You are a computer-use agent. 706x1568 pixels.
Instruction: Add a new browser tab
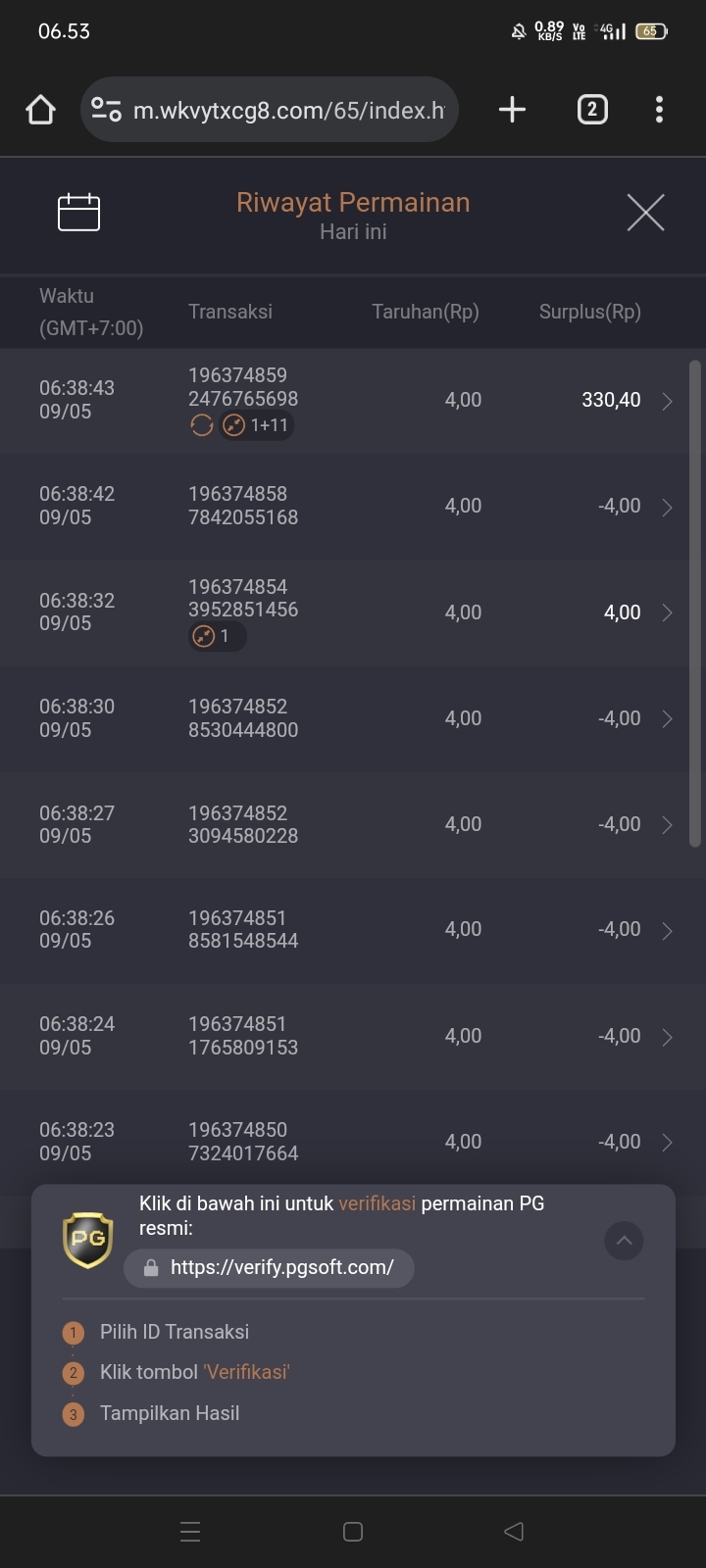pos(512,110)
